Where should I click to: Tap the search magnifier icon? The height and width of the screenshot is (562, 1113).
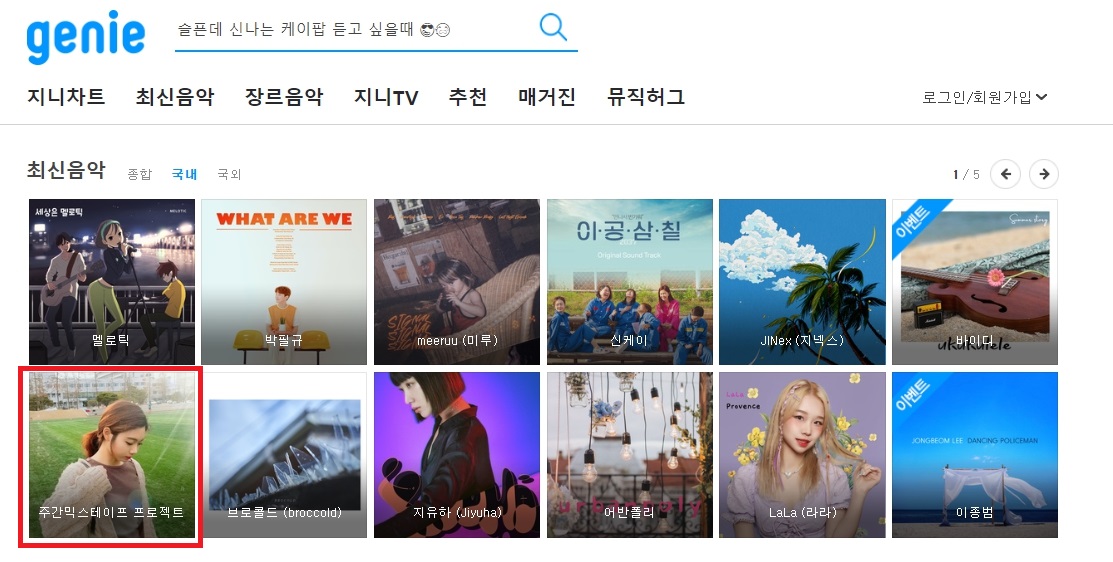(x=553, y=26)
